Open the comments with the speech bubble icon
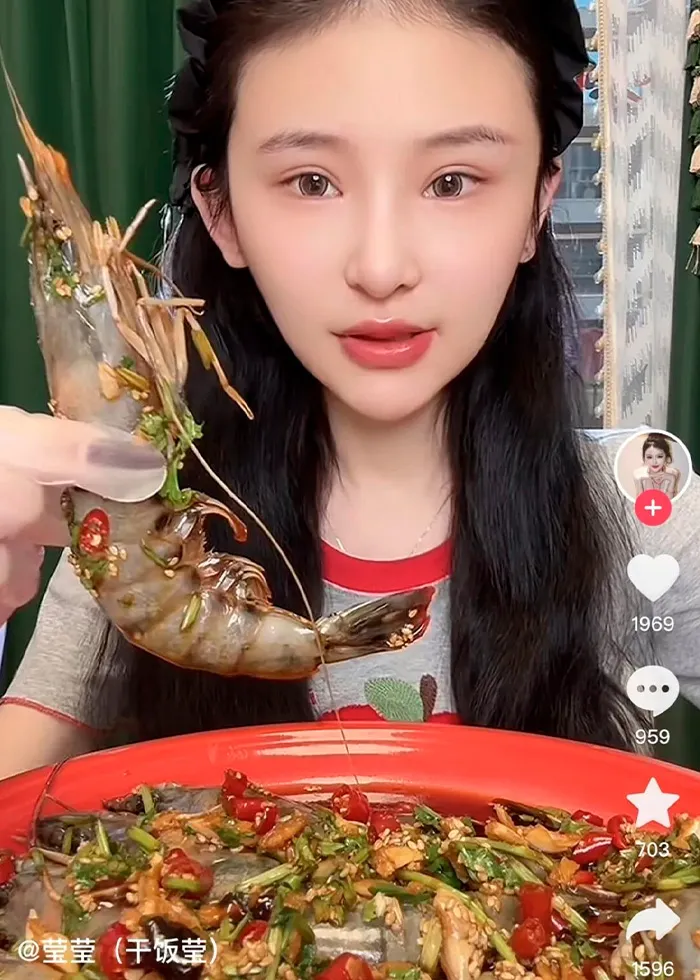The image size is (700, 980). [x=652, y=691]
